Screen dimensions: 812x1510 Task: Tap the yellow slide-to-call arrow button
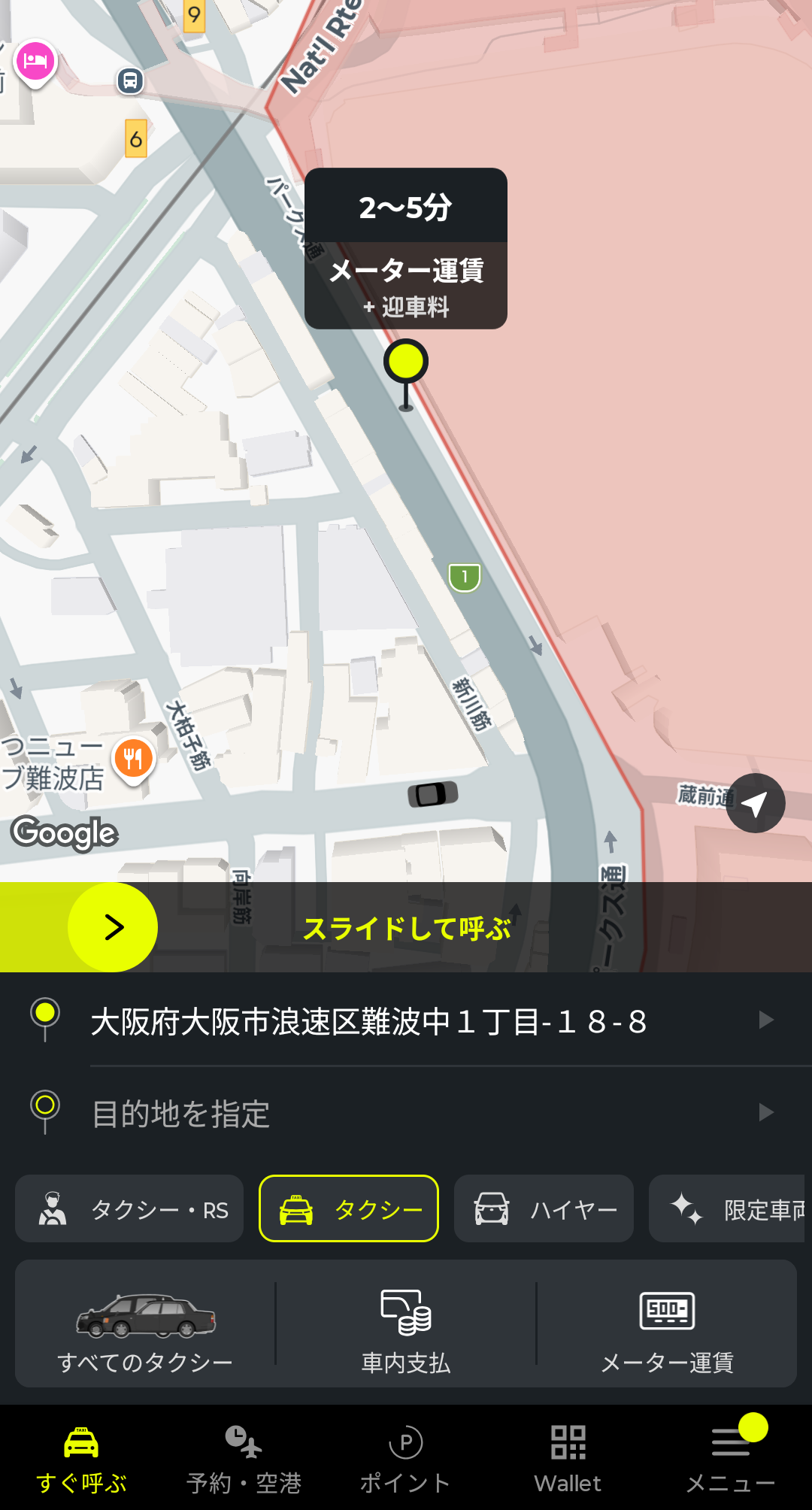pyautogui.click(x=113, y=927)
